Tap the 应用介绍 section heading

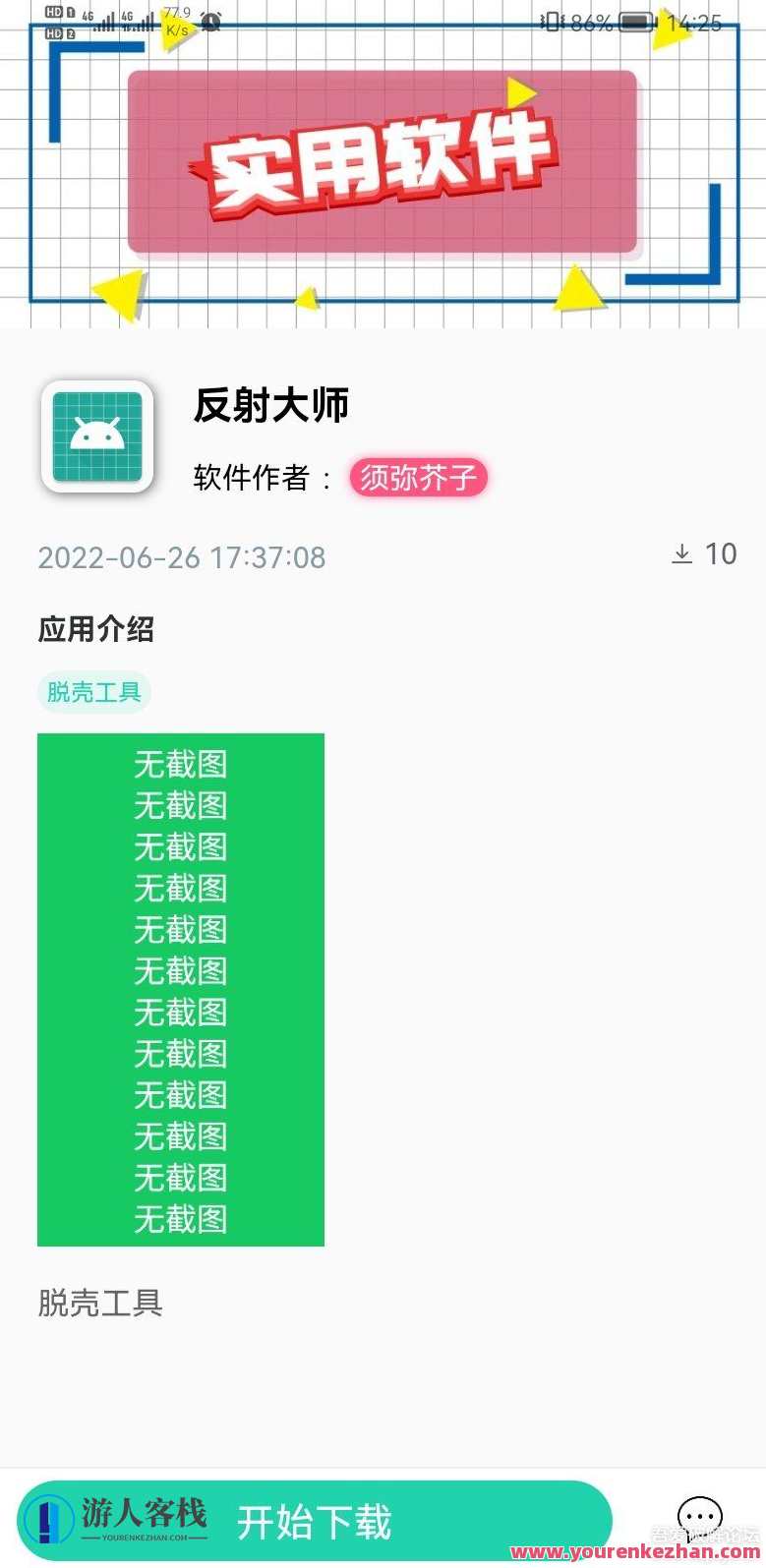point(94,629)
